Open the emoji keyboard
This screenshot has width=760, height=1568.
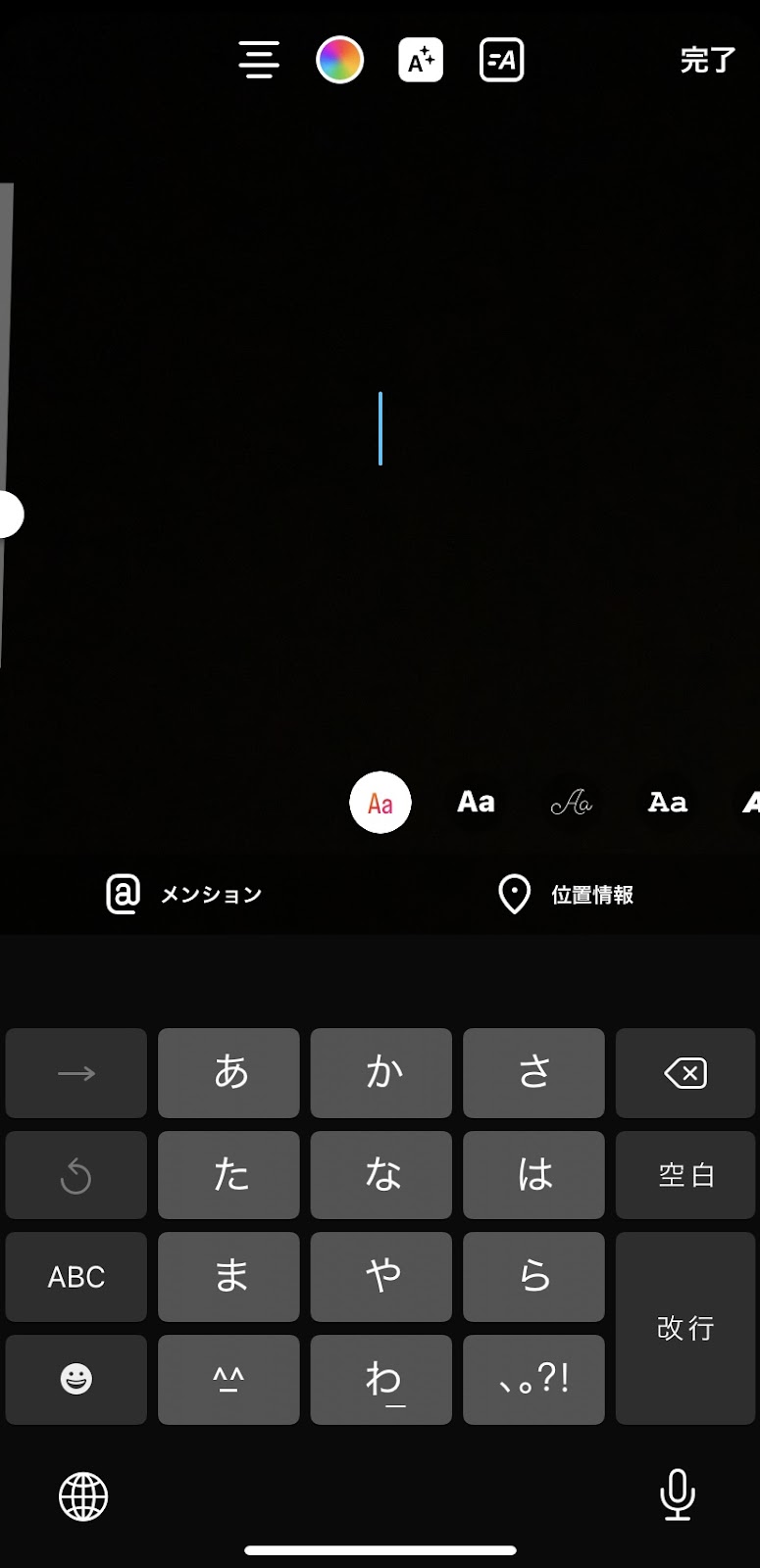(x=76, y=1379)
